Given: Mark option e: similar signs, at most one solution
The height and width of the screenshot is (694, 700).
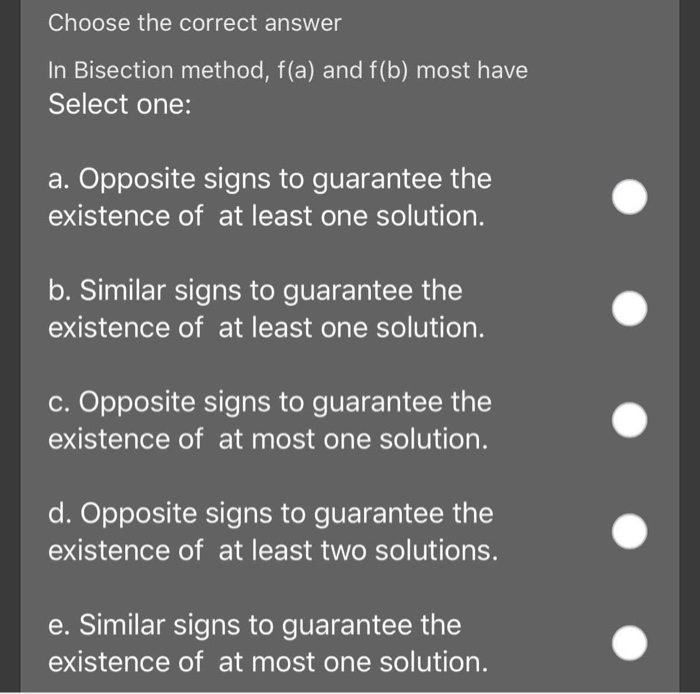Looking at the screenshot, I should pyautogui.click(x=630, y=643).
